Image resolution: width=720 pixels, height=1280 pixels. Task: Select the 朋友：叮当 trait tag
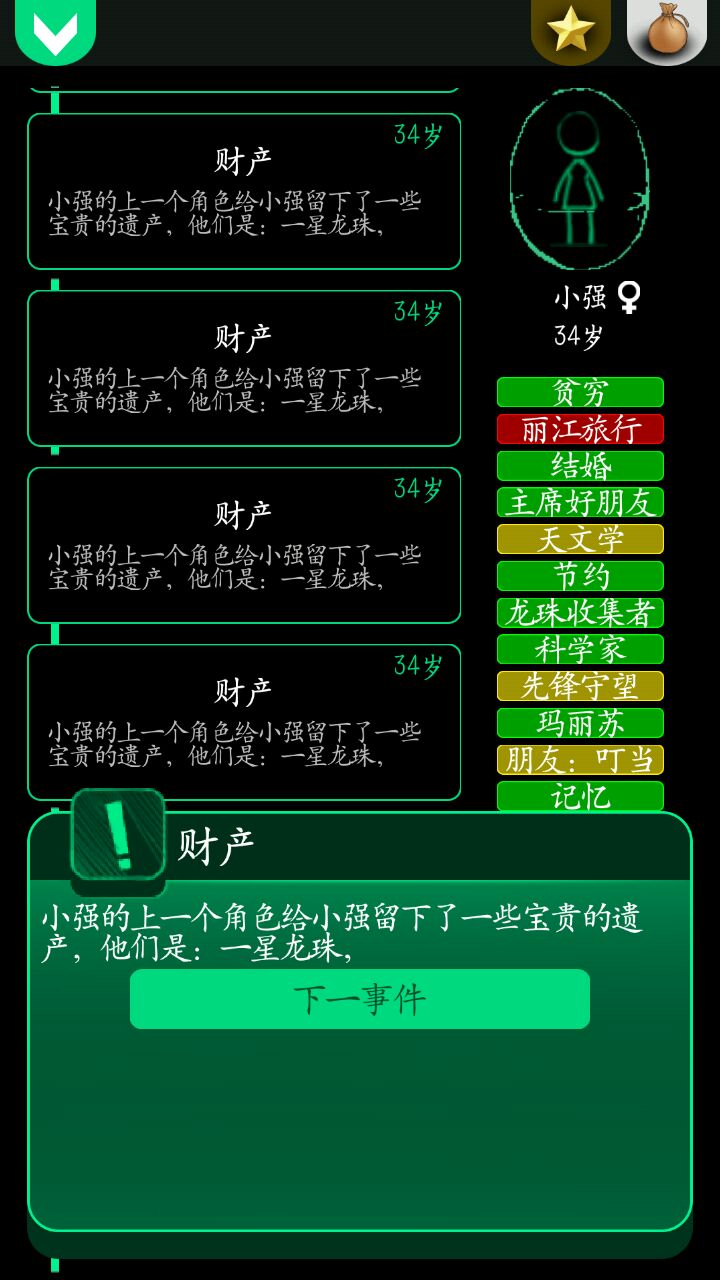tap(580, 760)
